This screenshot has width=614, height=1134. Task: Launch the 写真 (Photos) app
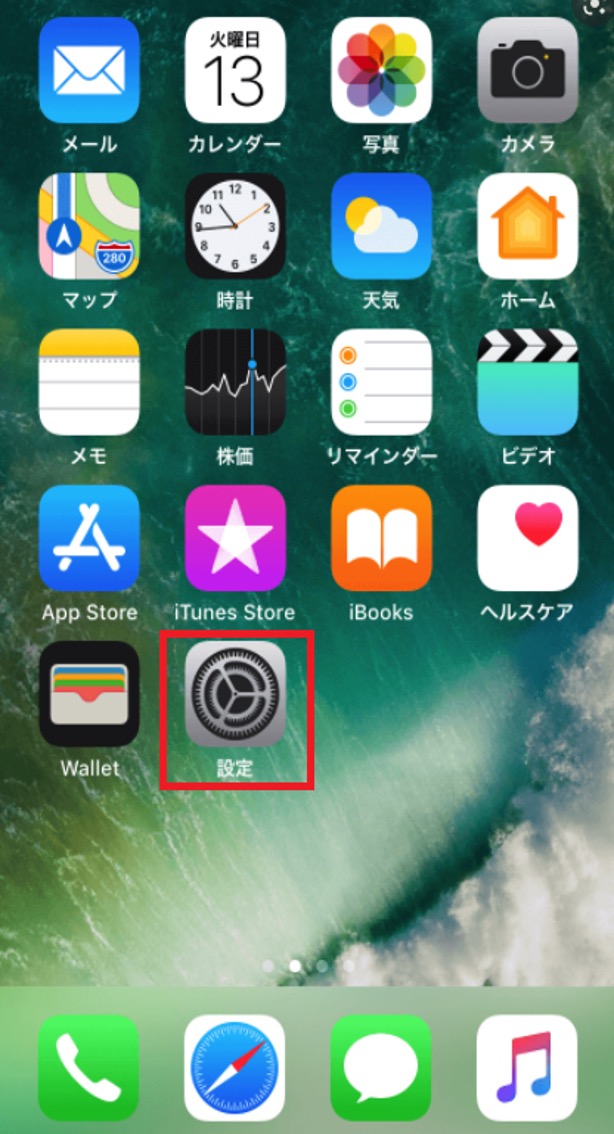[381, 69]
